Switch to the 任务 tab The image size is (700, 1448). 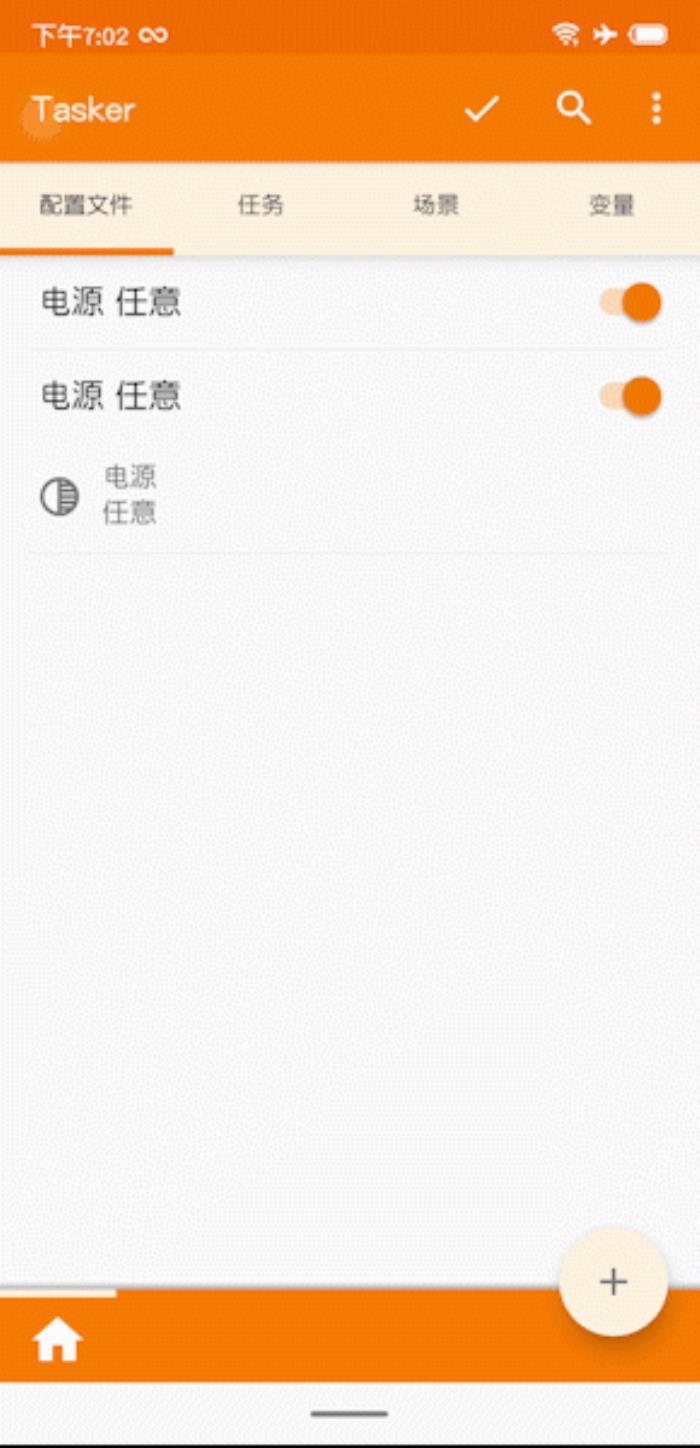click(261, 206)
